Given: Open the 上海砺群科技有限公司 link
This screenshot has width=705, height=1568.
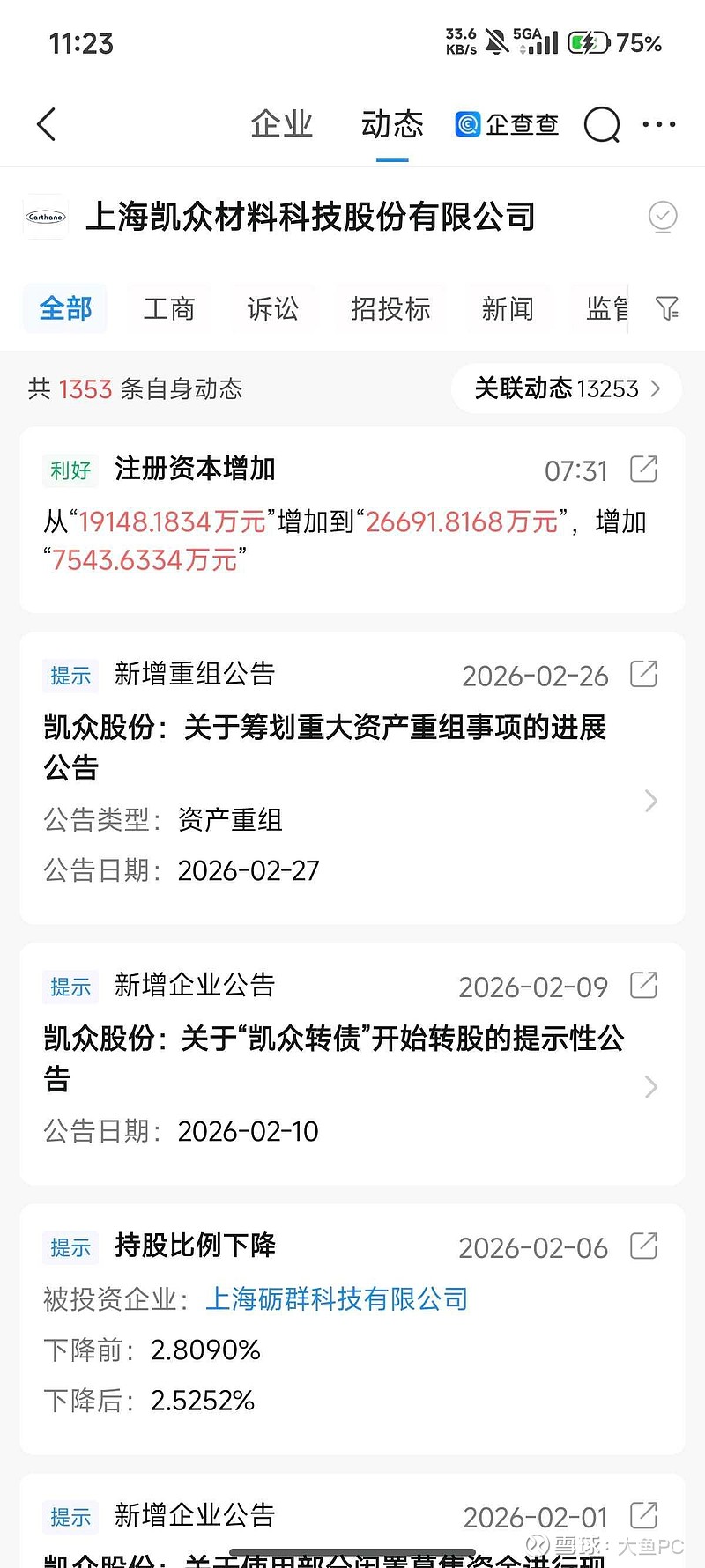Looking at the screenshot, I should tap(337, 1298).
